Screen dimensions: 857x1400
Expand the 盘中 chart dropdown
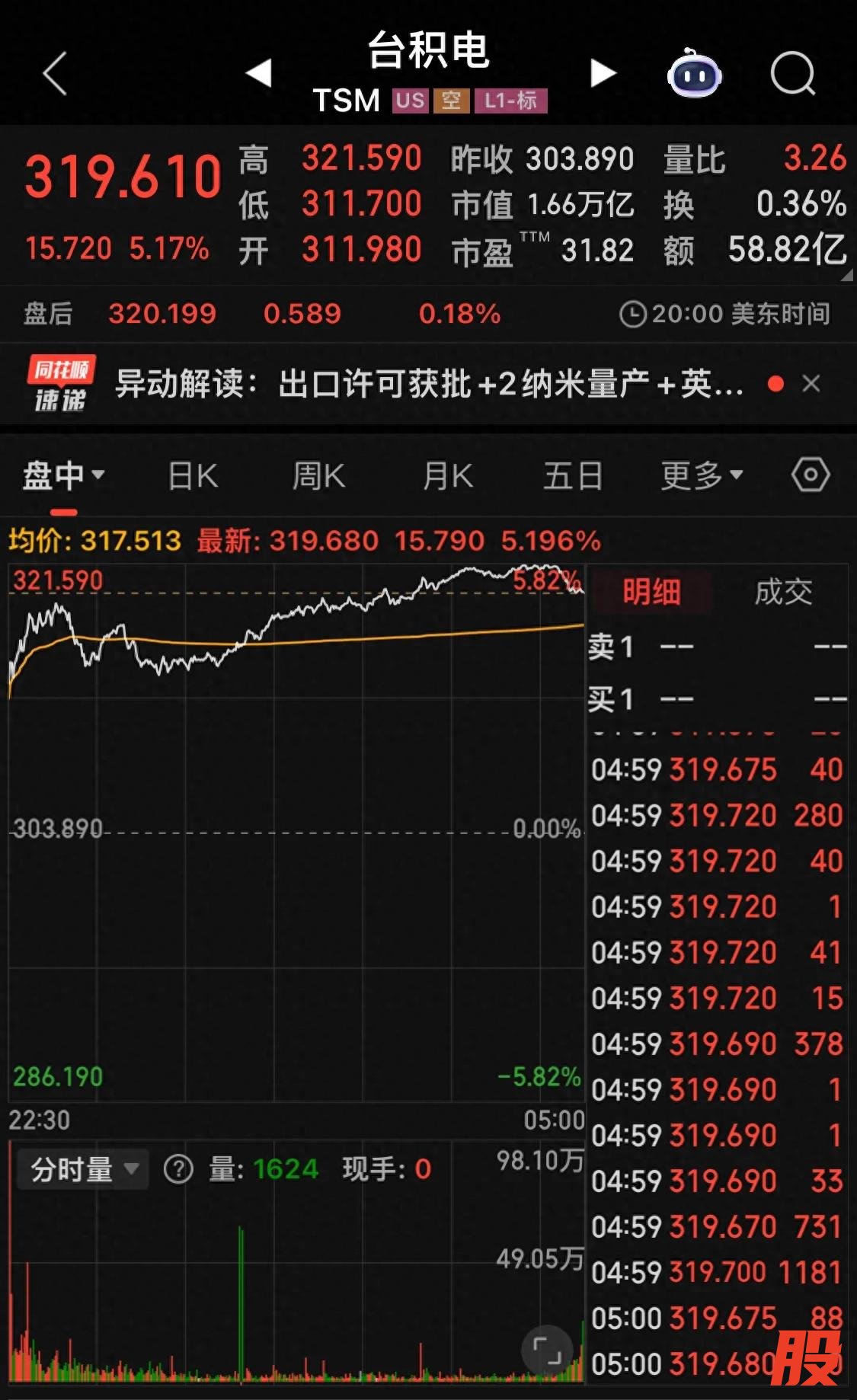tap(62, 476)
